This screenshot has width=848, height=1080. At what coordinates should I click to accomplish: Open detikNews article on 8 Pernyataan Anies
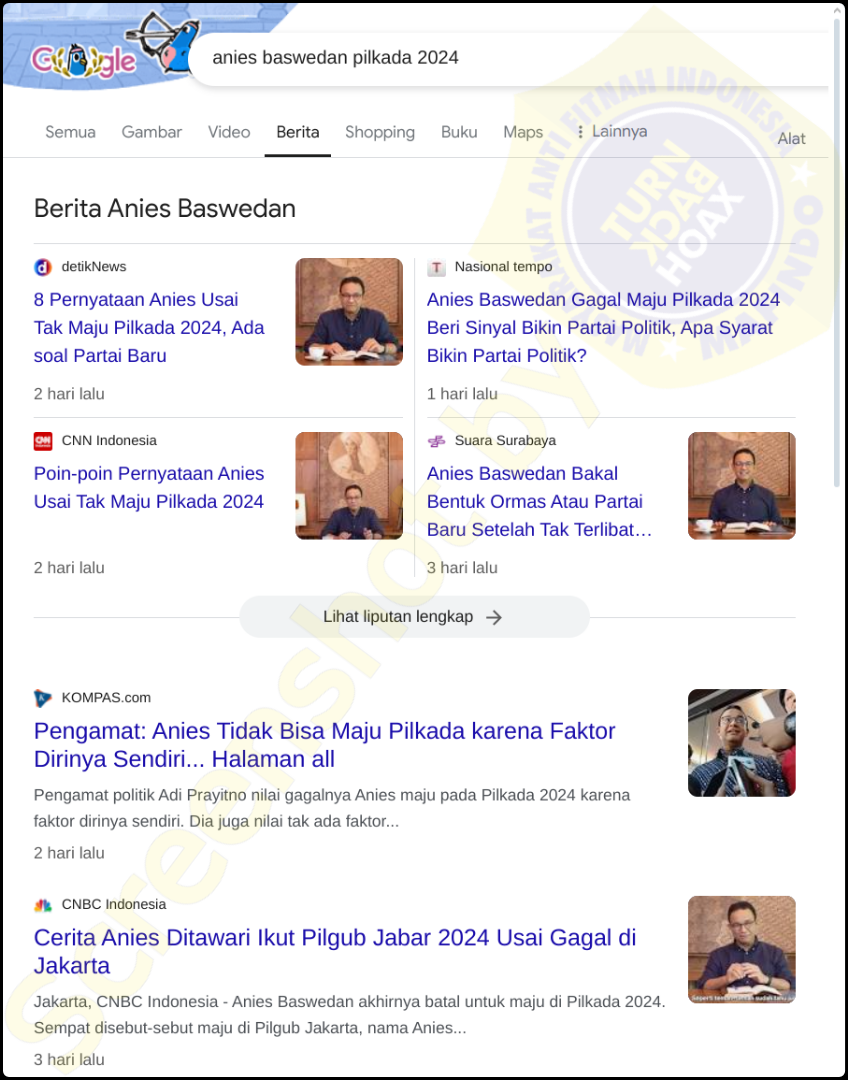(149, 327)
